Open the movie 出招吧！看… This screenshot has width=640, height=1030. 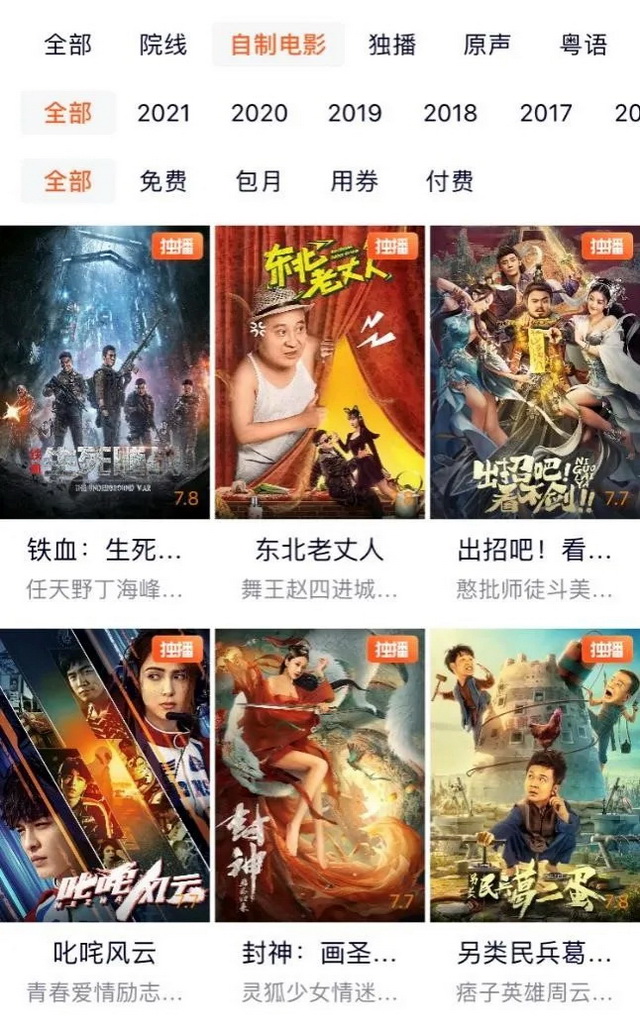coord(535,372)
